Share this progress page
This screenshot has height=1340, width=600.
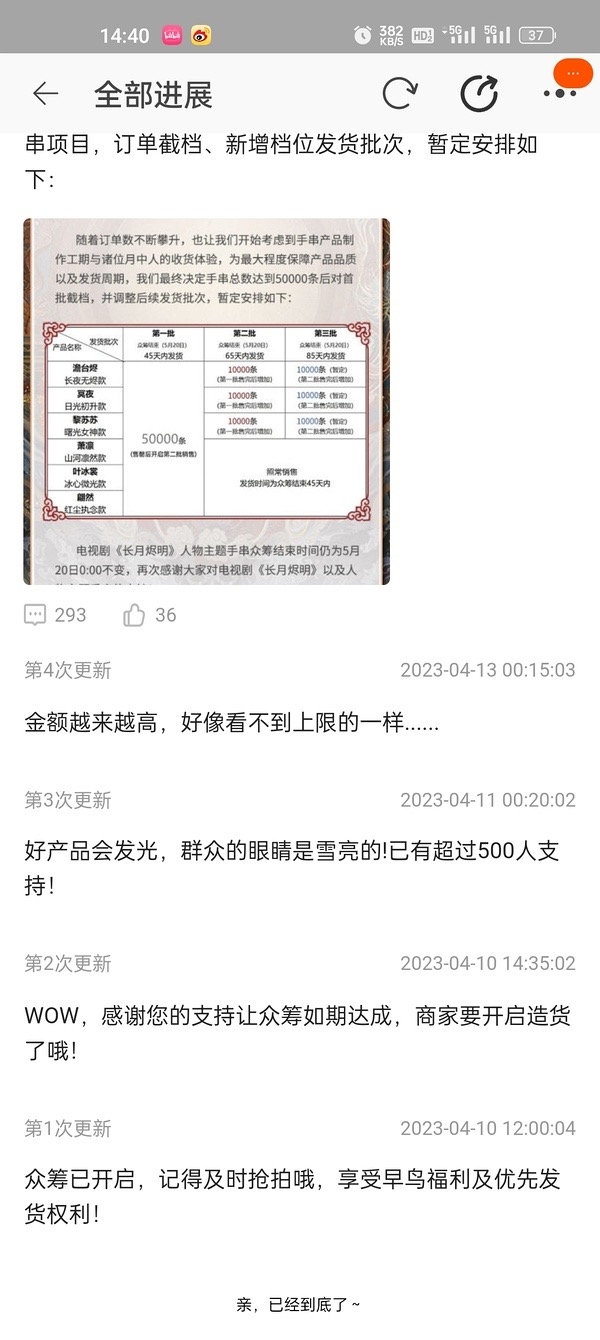click(x=479, y=94)
